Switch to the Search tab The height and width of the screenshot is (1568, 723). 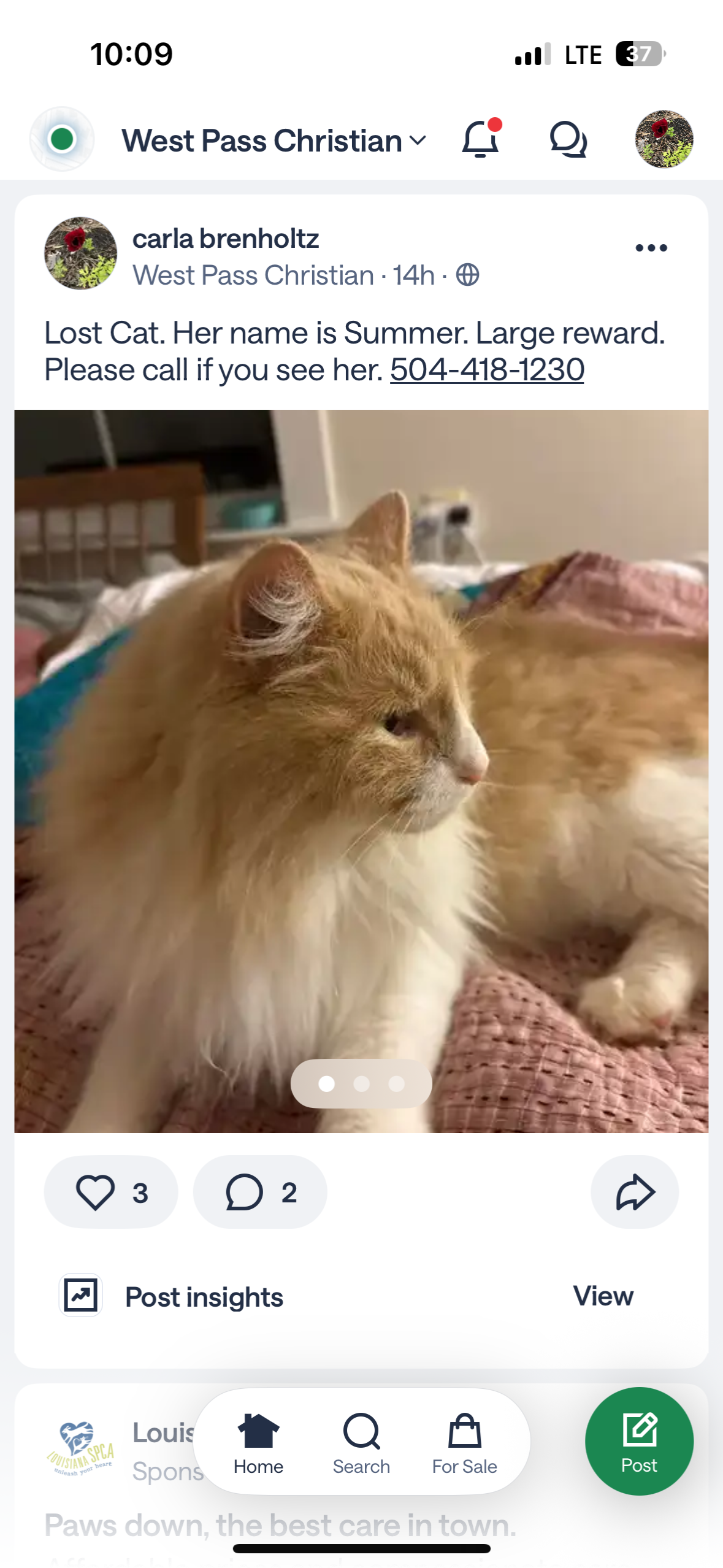pos(361,1441)
